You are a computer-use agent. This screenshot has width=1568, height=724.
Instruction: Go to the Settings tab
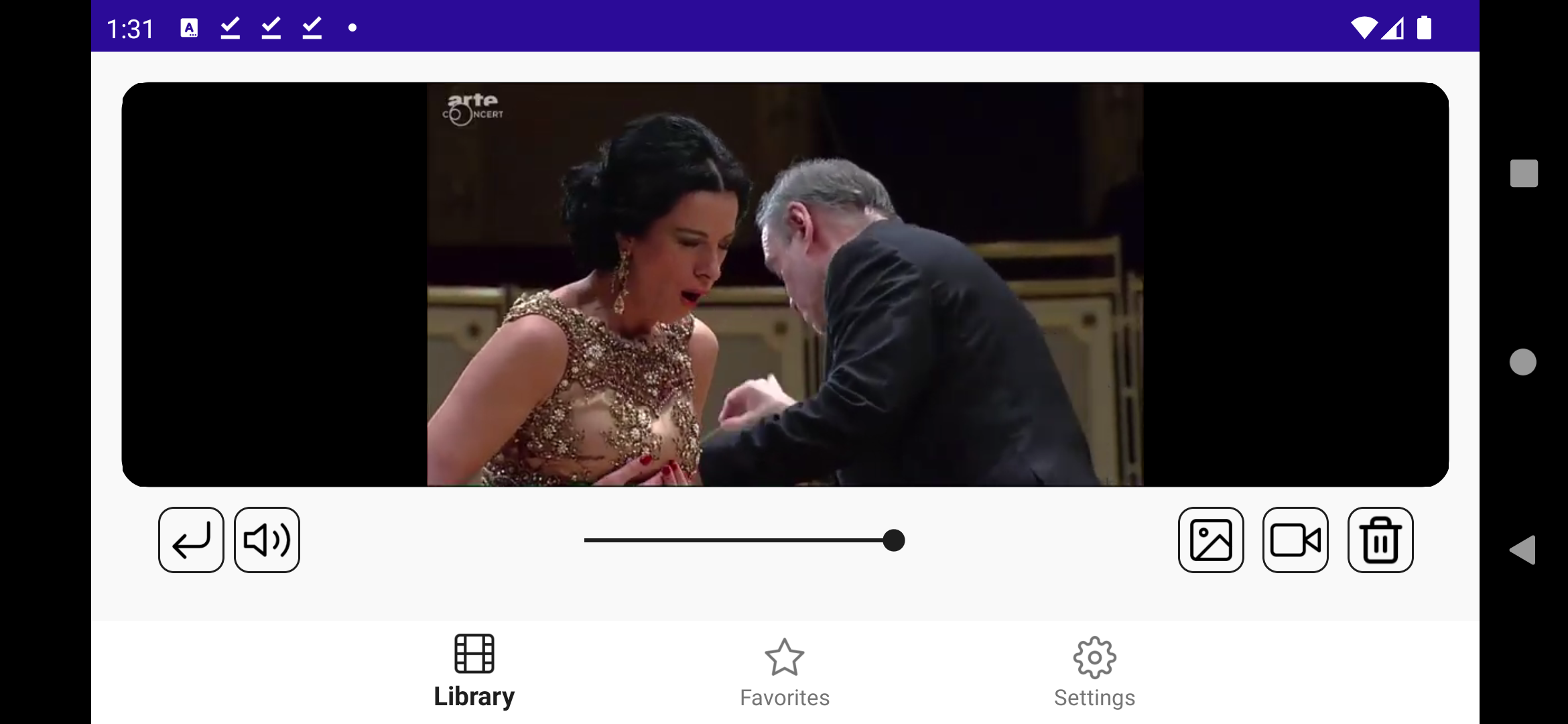1094,672
